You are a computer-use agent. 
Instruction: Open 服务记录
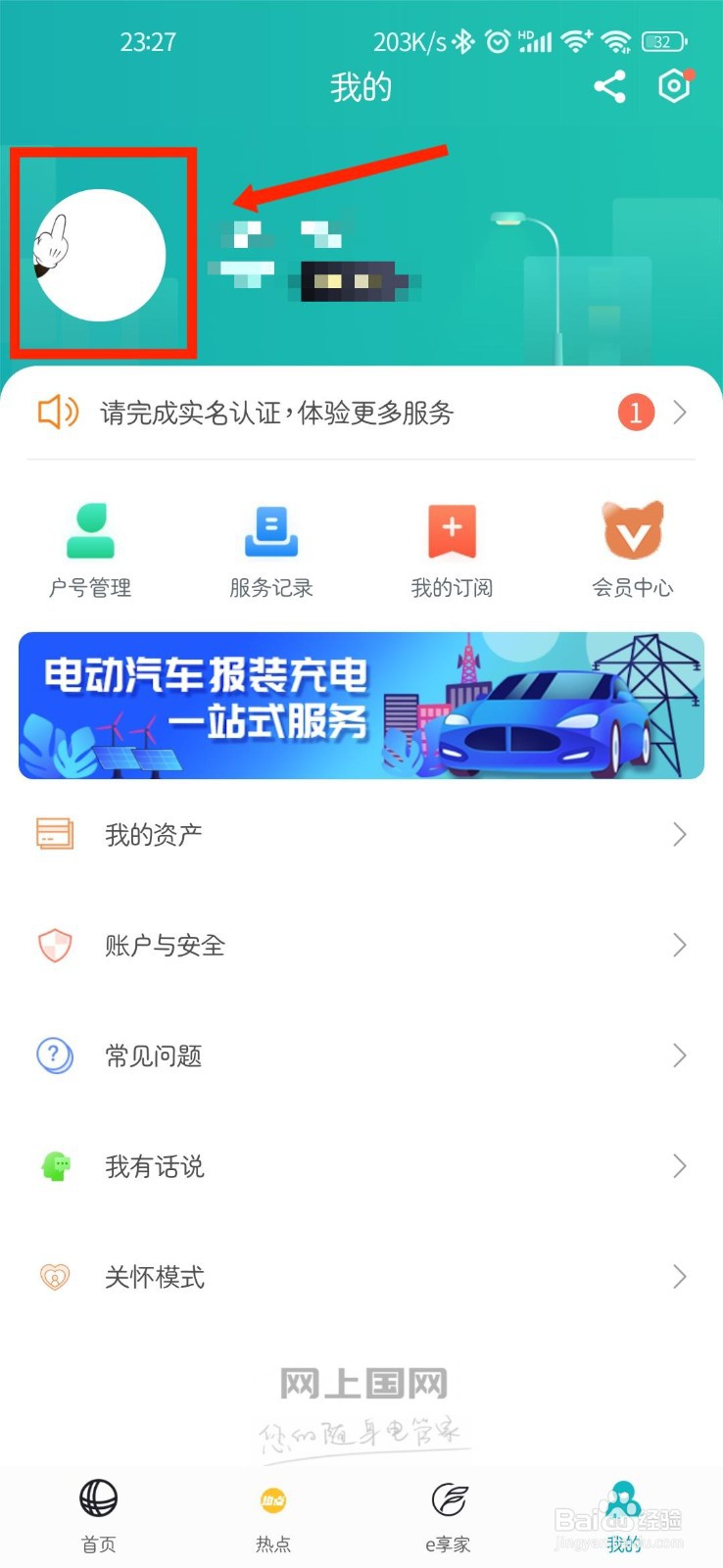(271, 549)
